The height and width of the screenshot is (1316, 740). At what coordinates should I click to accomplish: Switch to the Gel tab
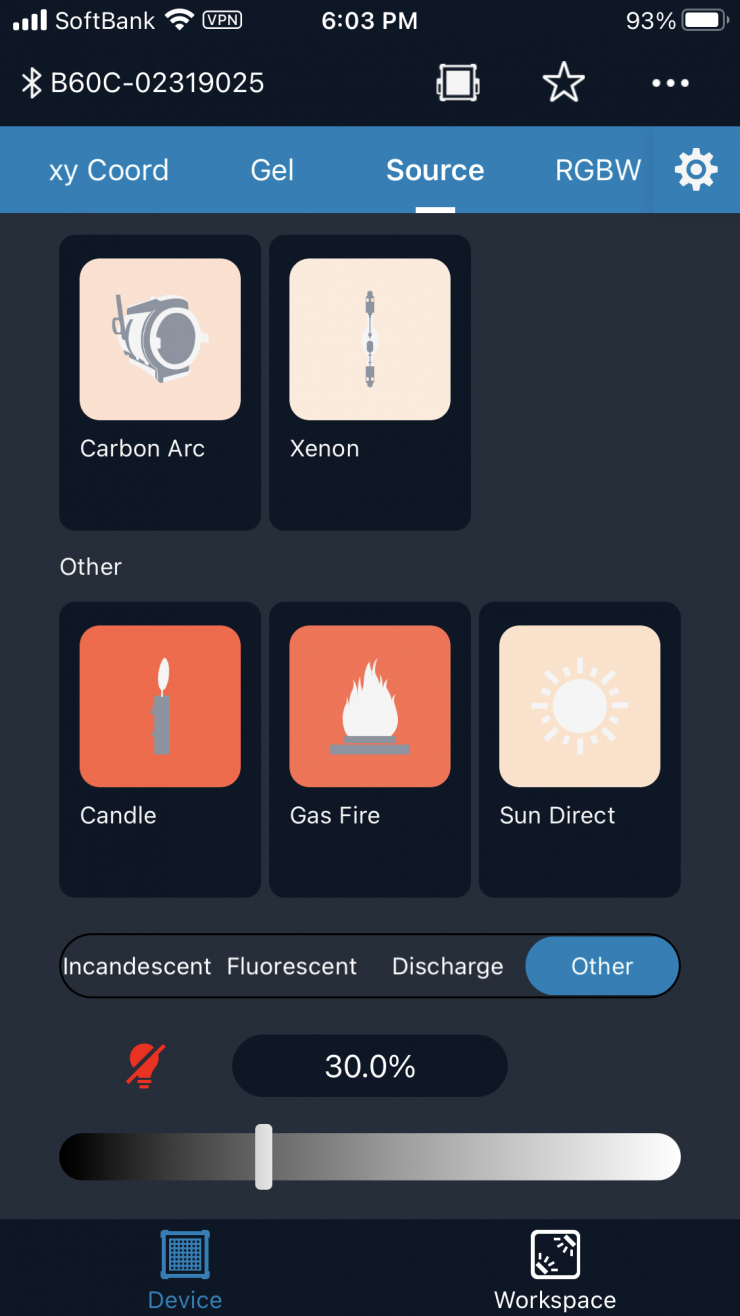(x=272, y=170)
